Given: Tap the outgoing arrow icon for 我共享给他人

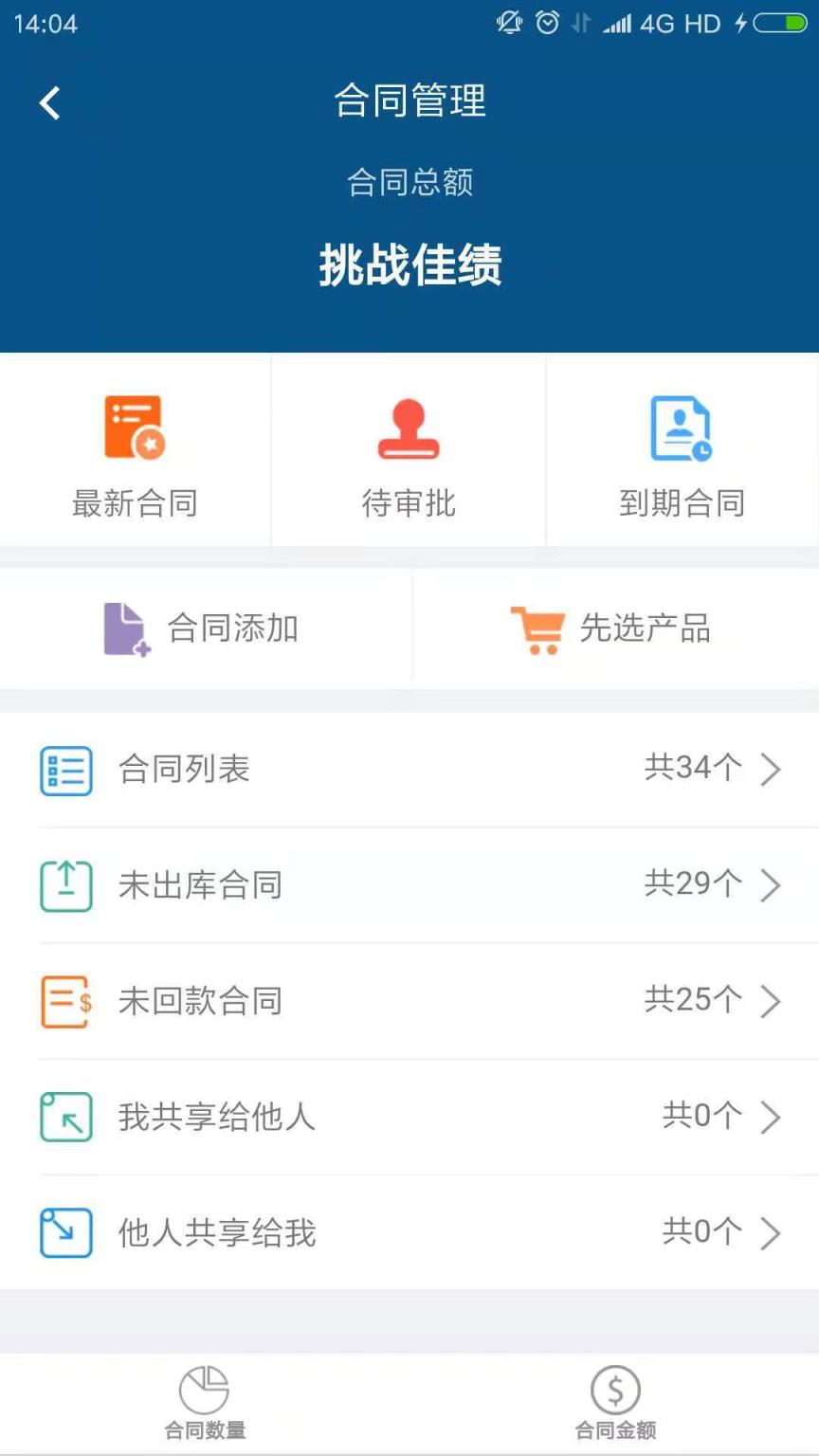Looking at the screenshot, I should point(64,1117).
